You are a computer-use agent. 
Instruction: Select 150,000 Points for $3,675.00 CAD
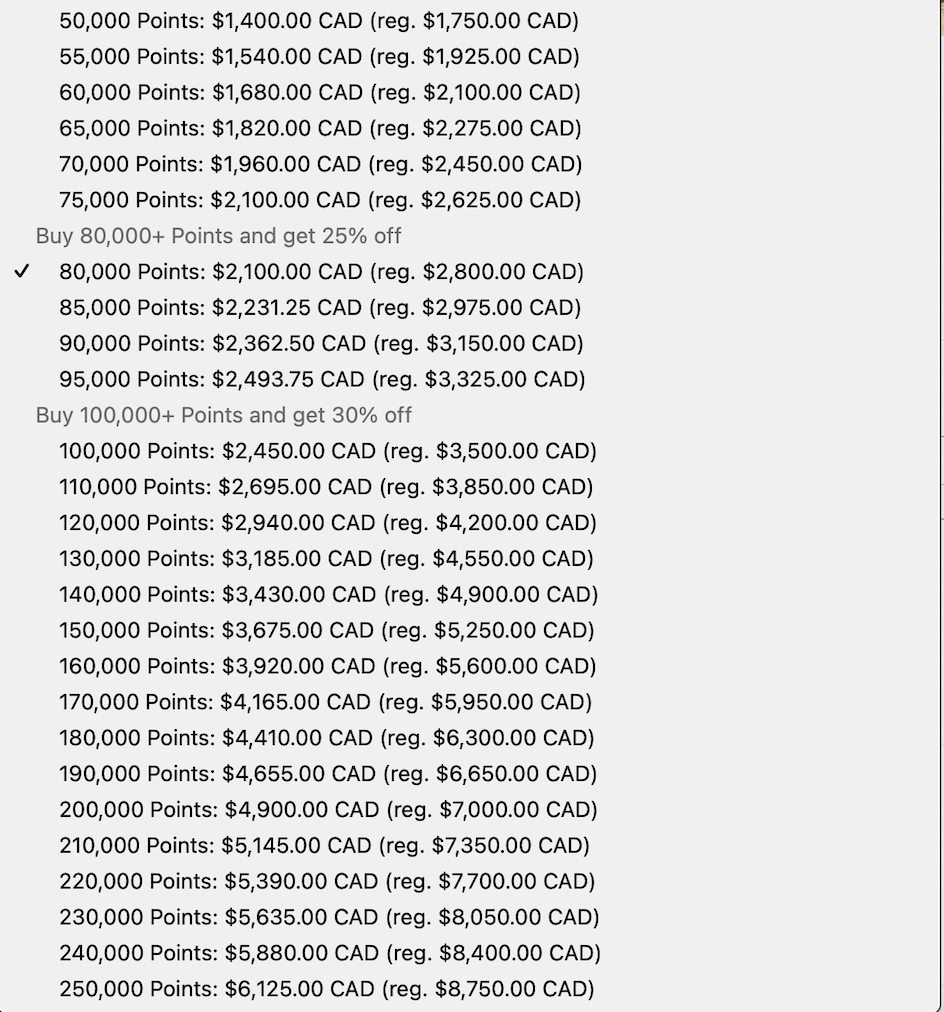(326, 631)
